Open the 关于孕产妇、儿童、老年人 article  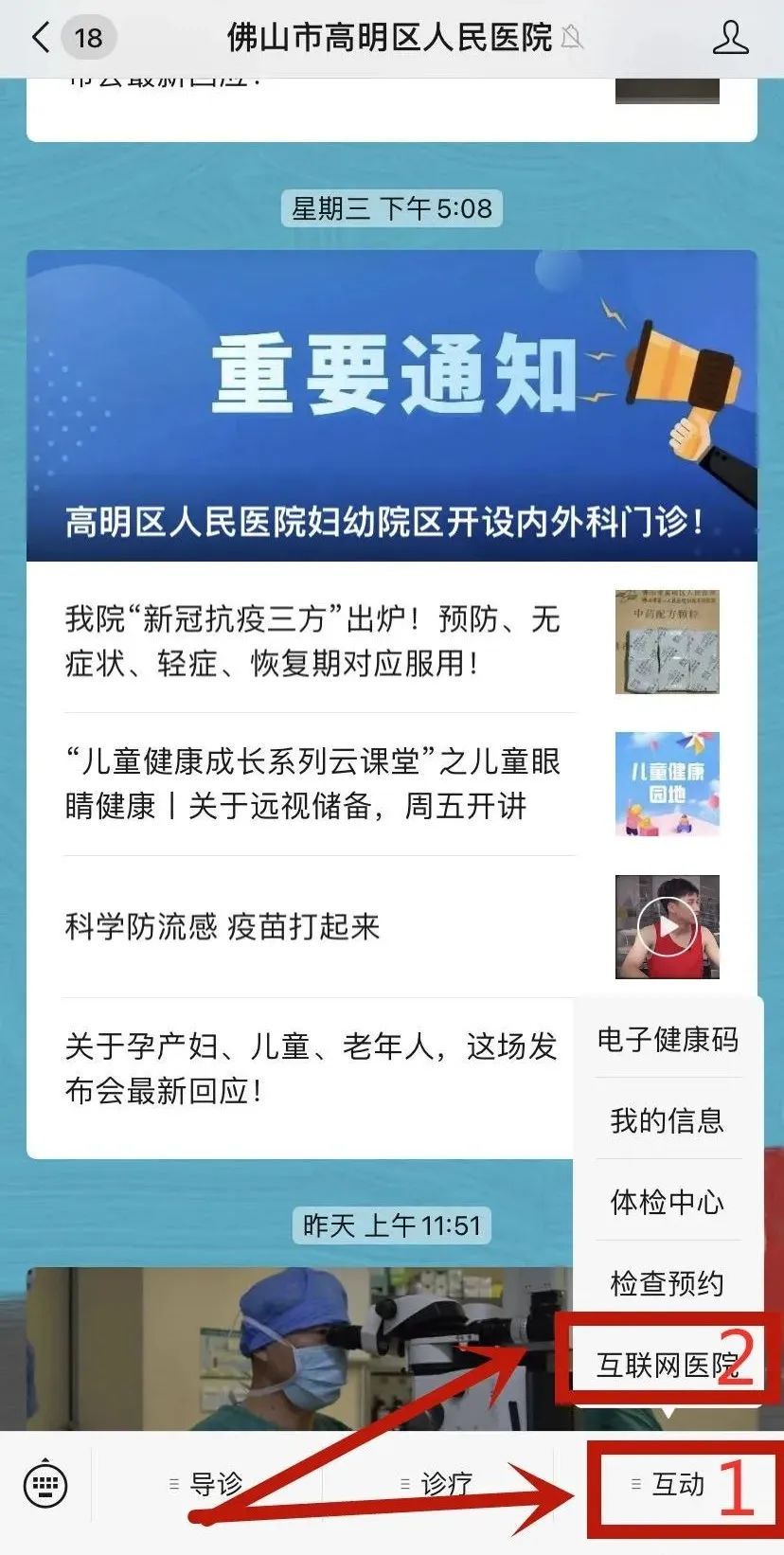[x=312, y=1068]
